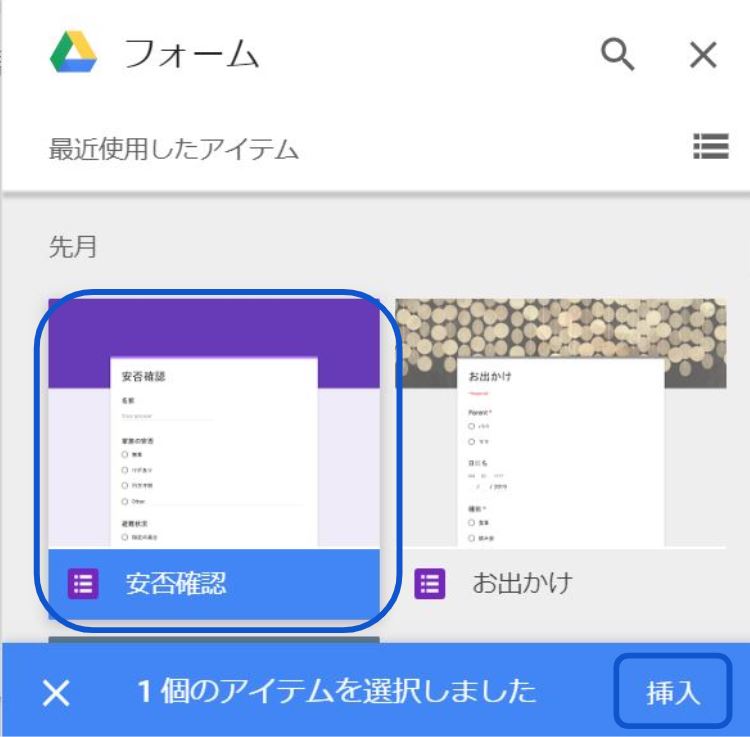
Task: Open search in the Forms picker
Action: [x=617, y=55]
